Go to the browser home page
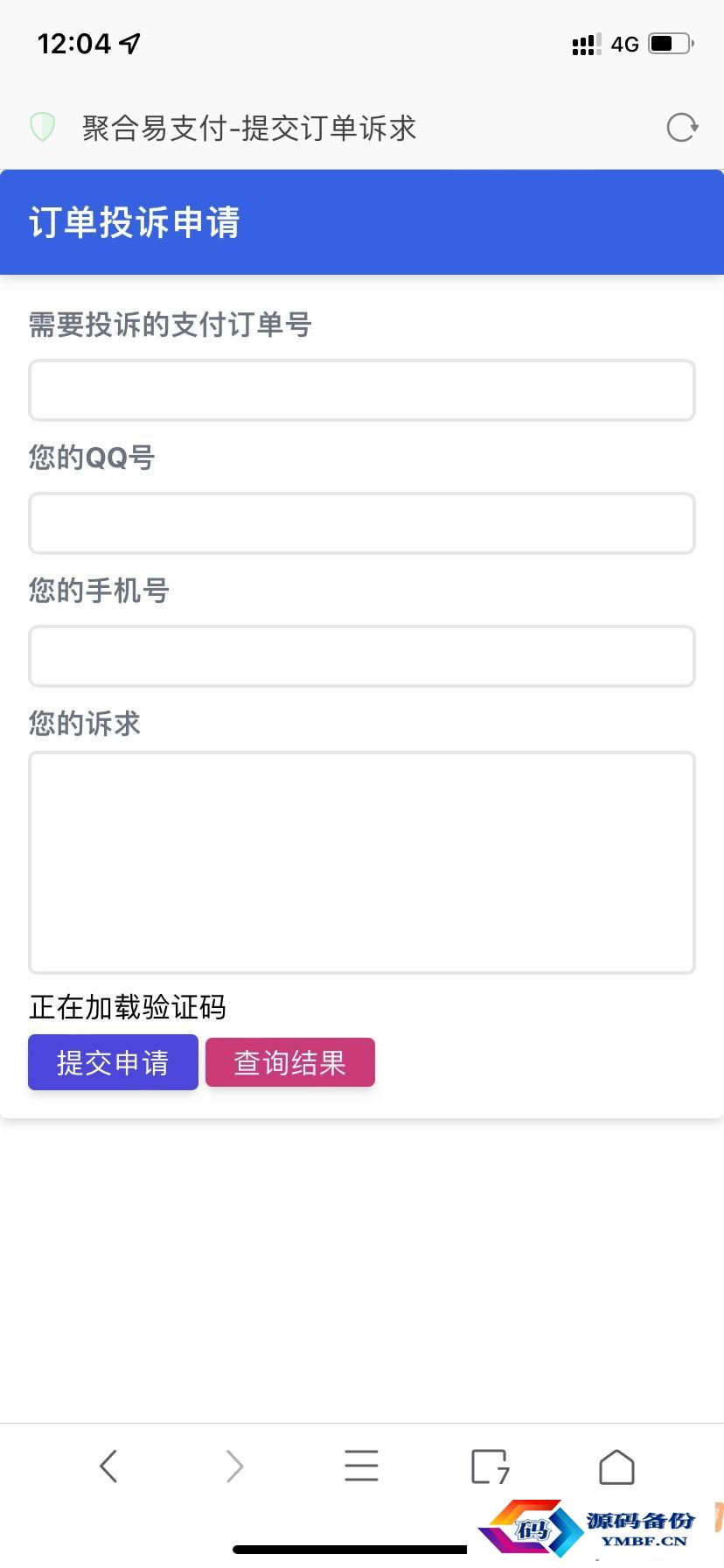 click(x=616, y=1466)
